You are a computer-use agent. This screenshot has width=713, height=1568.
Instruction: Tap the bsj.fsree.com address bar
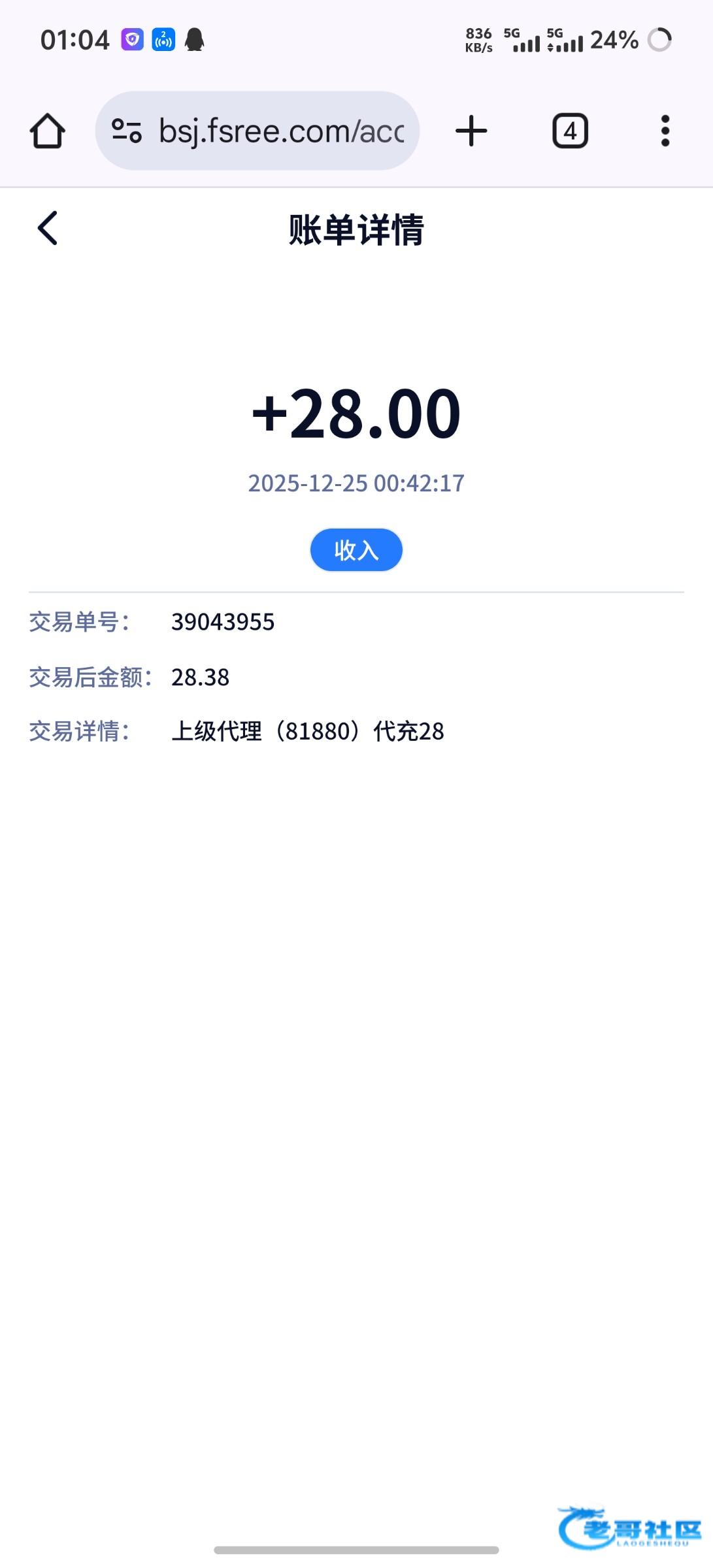point(281,131)
